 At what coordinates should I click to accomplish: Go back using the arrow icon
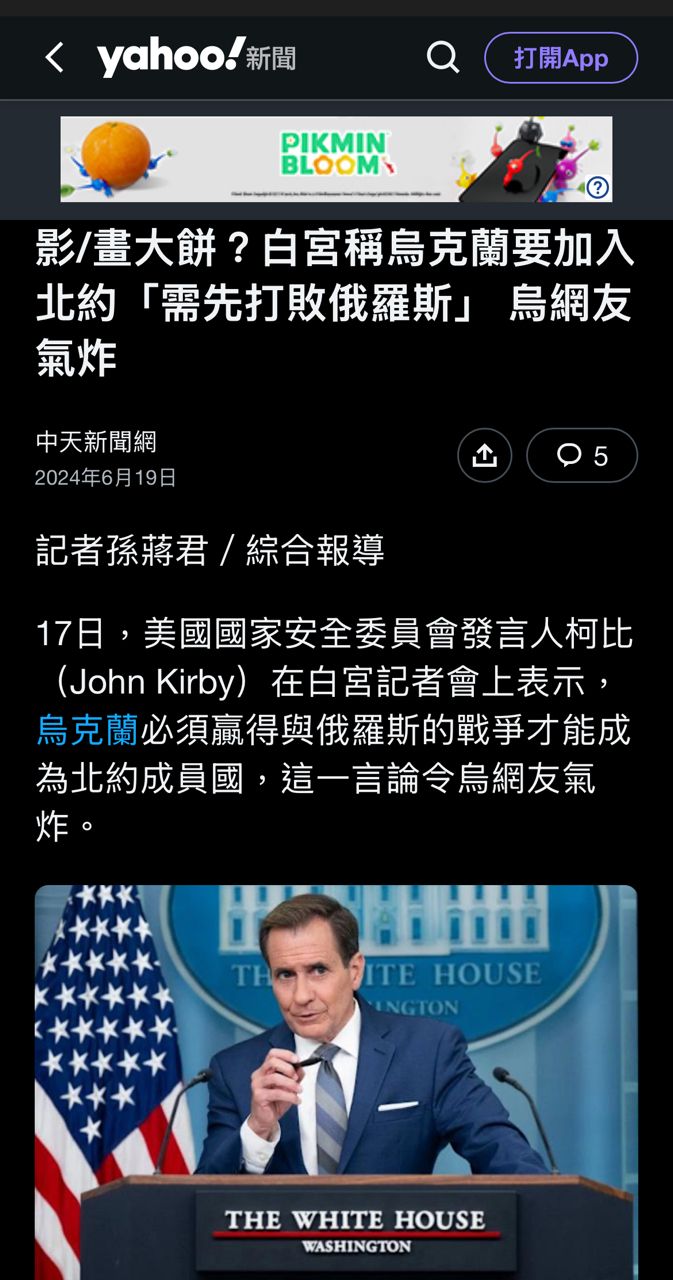[x=55, y=58]
